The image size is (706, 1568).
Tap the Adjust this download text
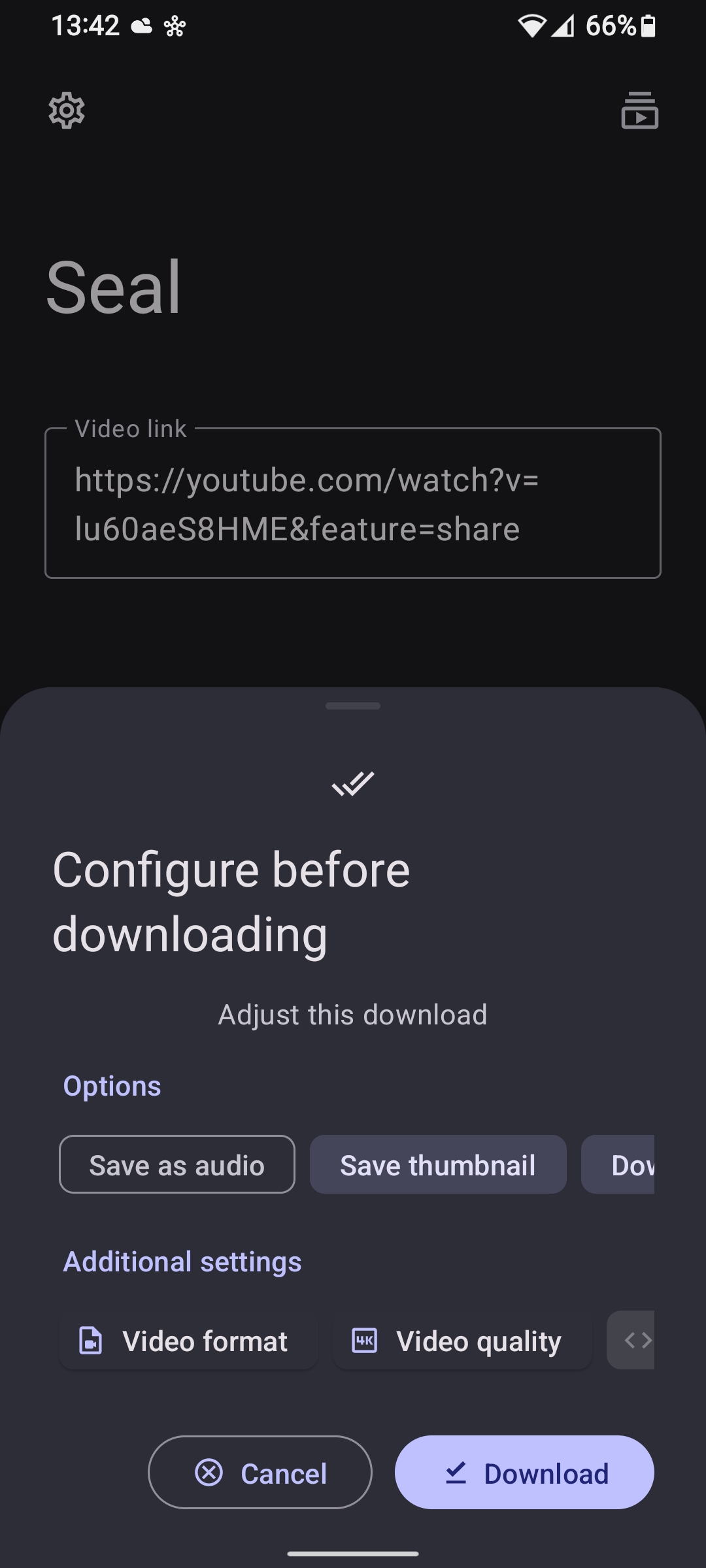click(352, 1015)
